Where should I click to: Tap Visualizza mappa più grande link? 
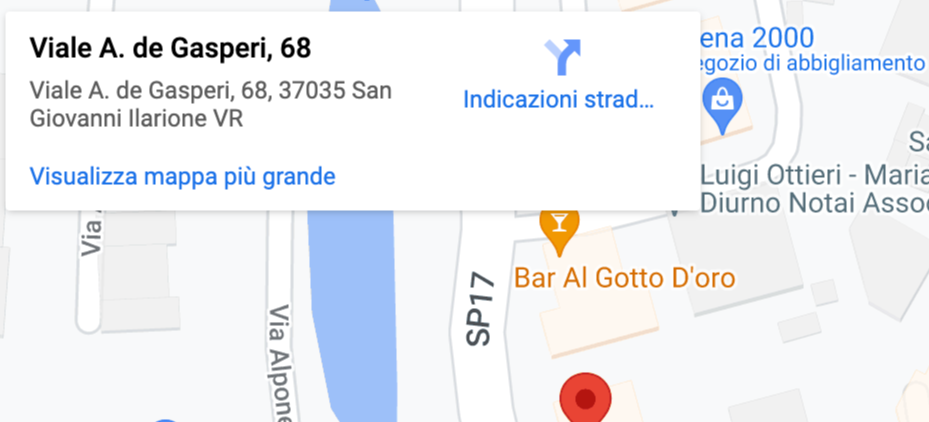[x=182, y=177]
